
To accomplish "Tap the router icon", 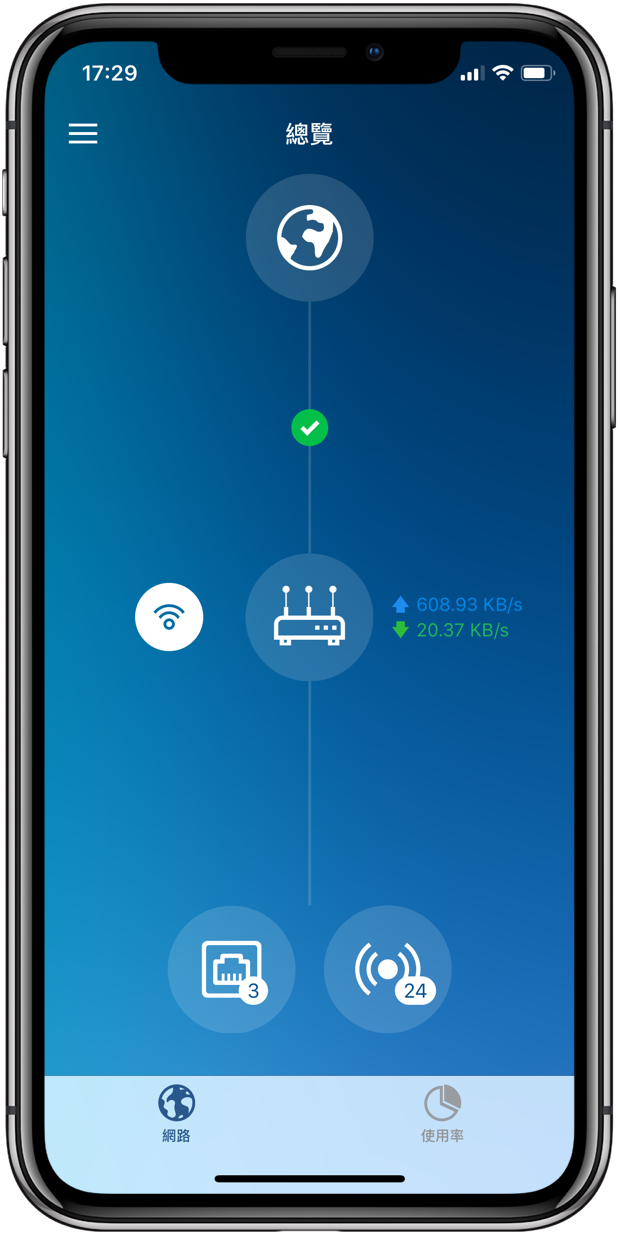I will tap(309, 617).
